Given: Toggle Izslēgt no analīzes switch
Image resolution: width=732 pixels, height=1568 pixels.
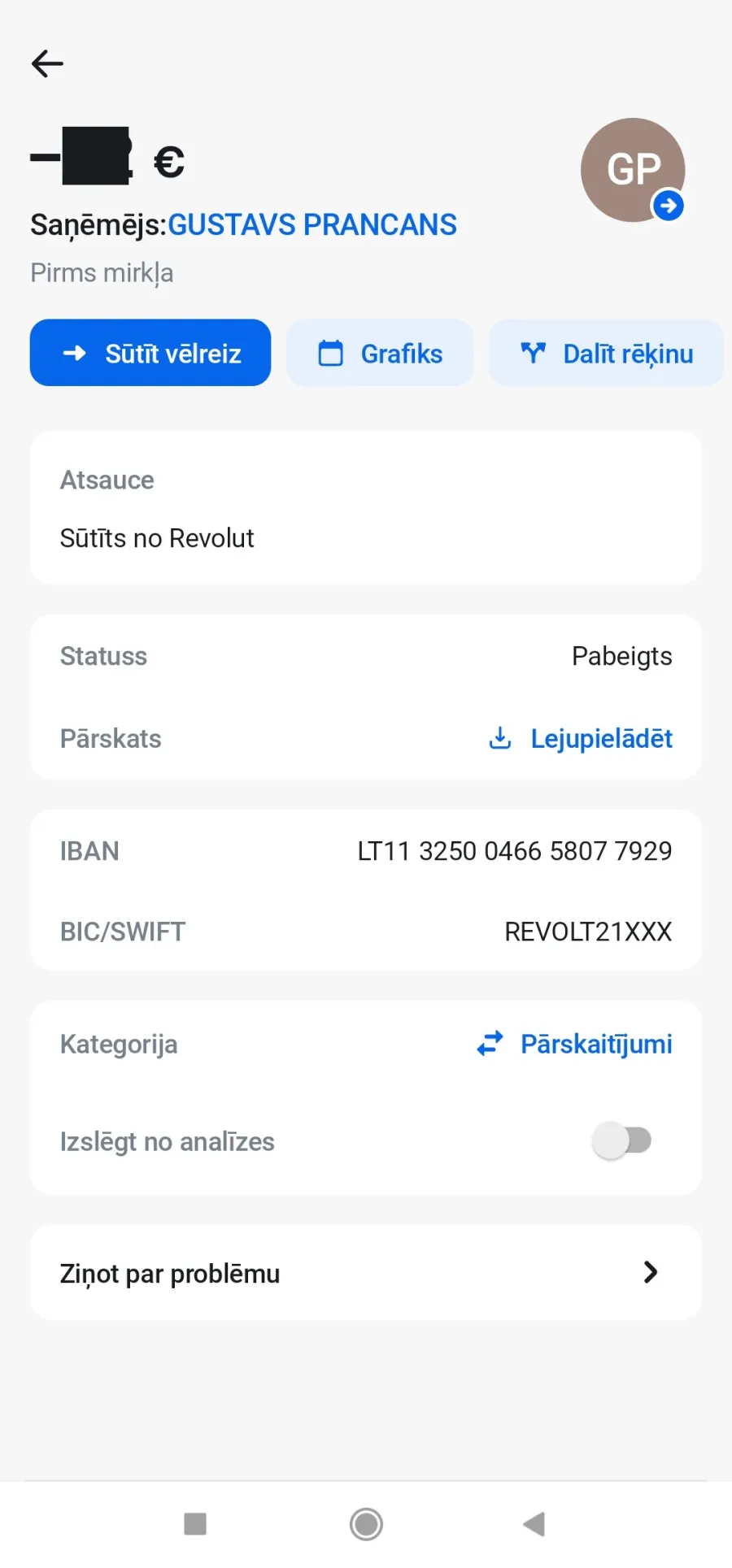Looking at the screenshot, I should [622, 1140].
